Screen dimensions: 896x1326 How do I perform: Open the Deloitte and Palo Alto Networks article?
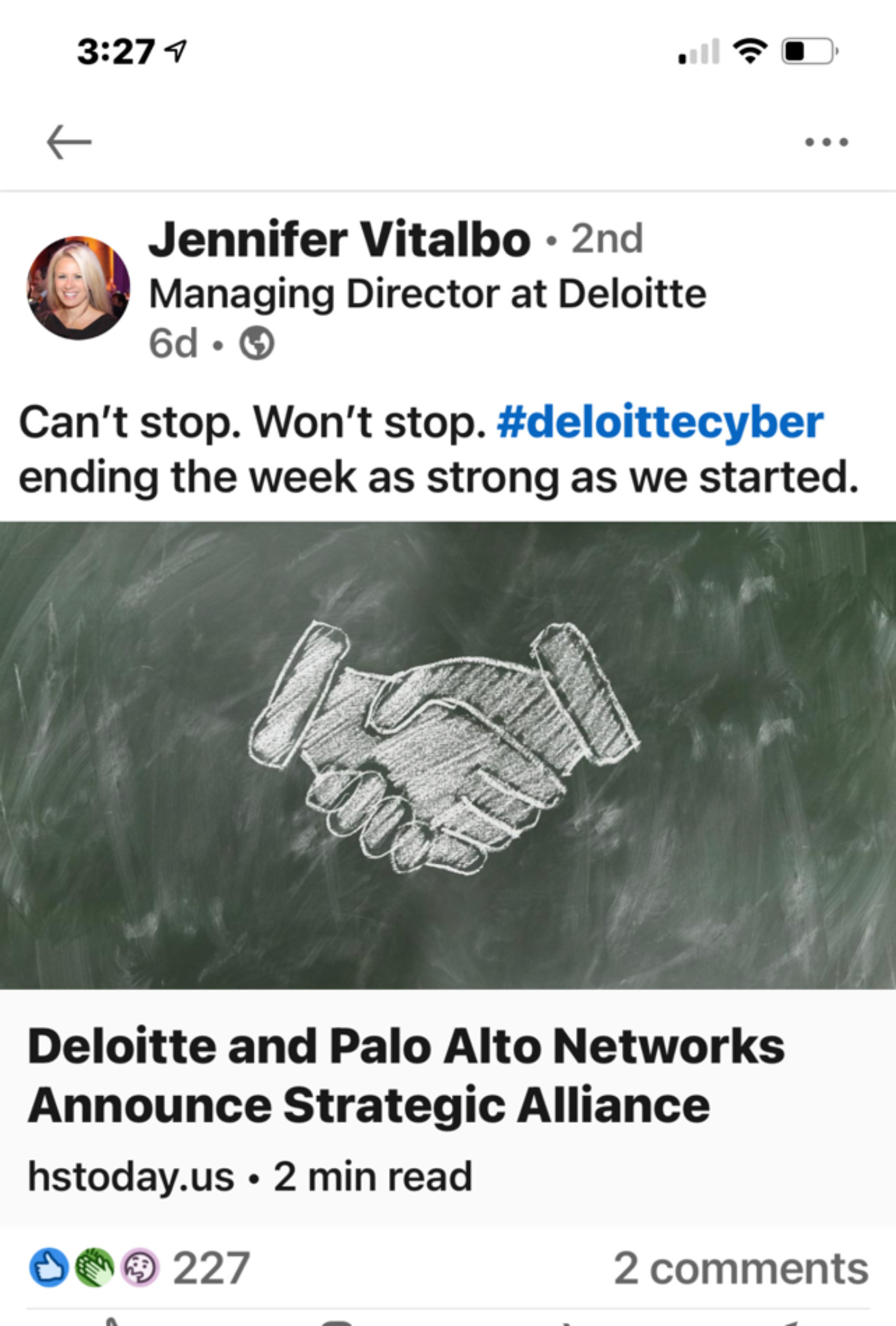tap(405, 1075)
